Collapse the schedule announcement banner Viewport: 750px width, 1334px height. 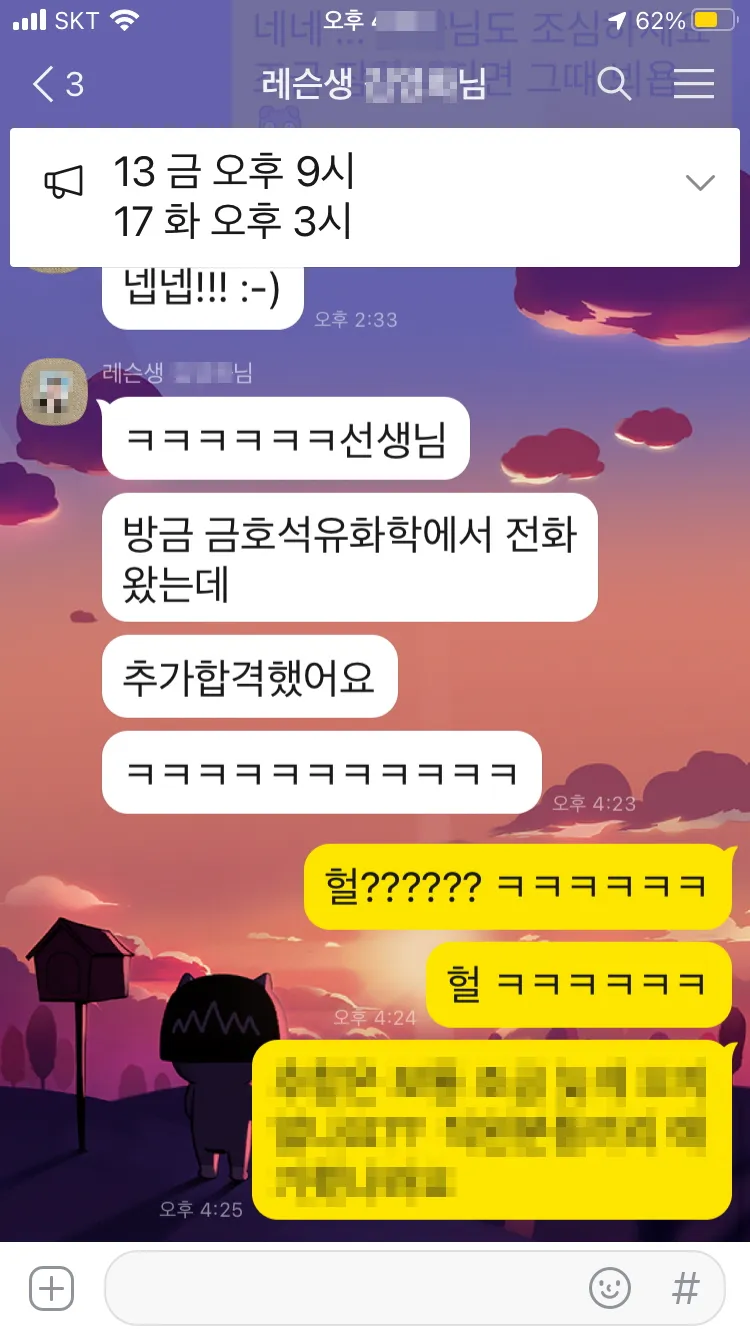(700, 182)
